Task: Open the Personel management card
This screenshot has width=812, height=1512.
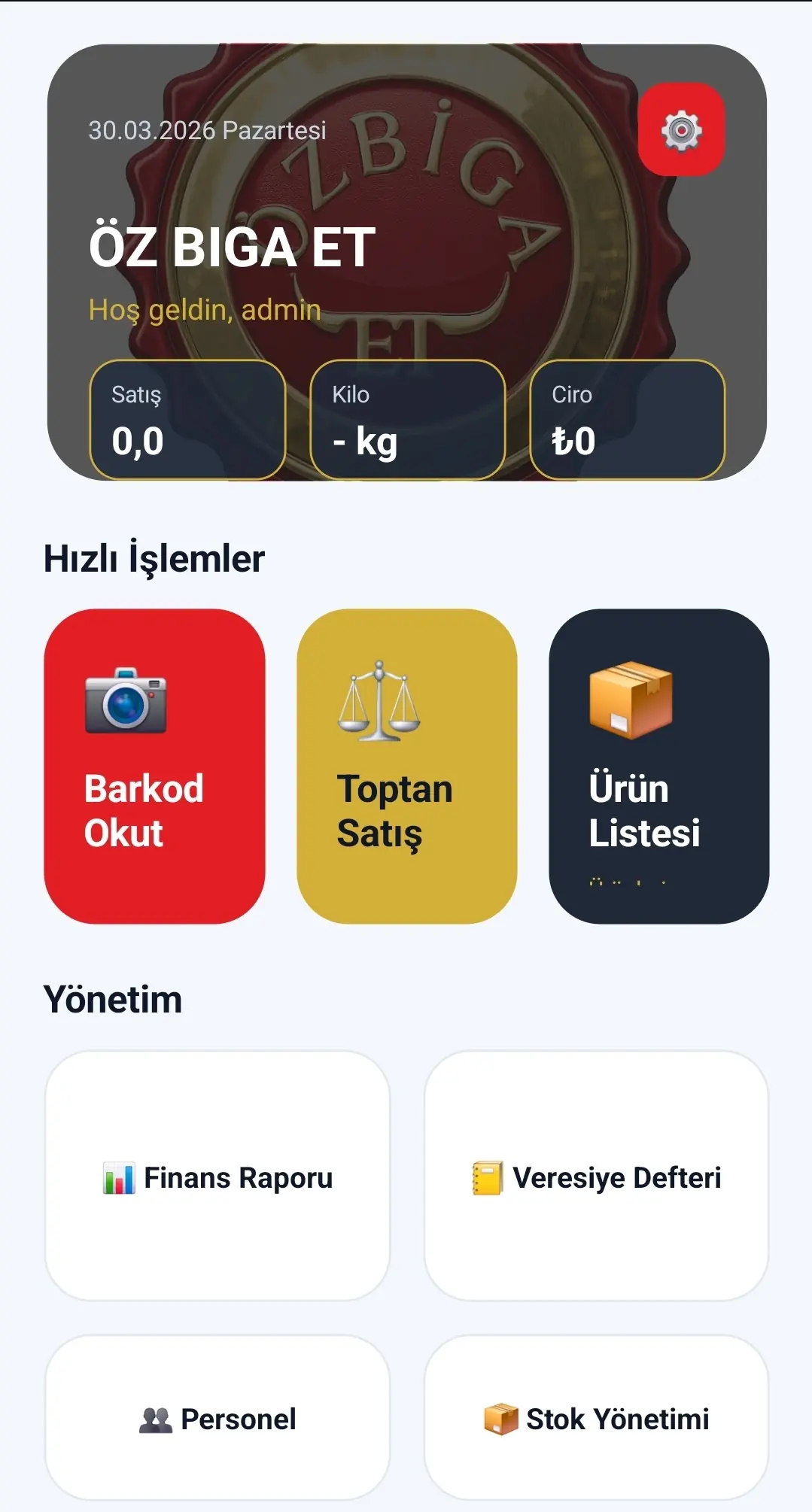Action: pyautogui.click(x=218, y=1419)
